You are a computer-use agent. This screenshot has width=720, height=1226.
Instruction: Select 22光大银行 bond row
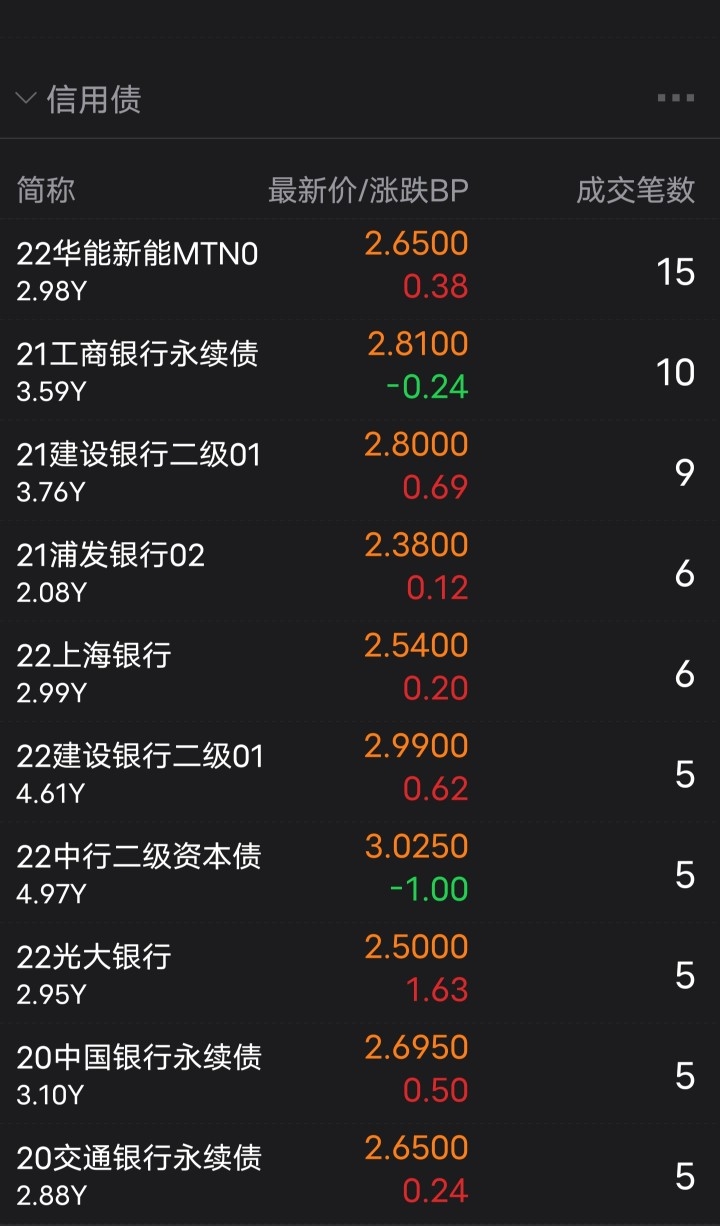point(360,974)
